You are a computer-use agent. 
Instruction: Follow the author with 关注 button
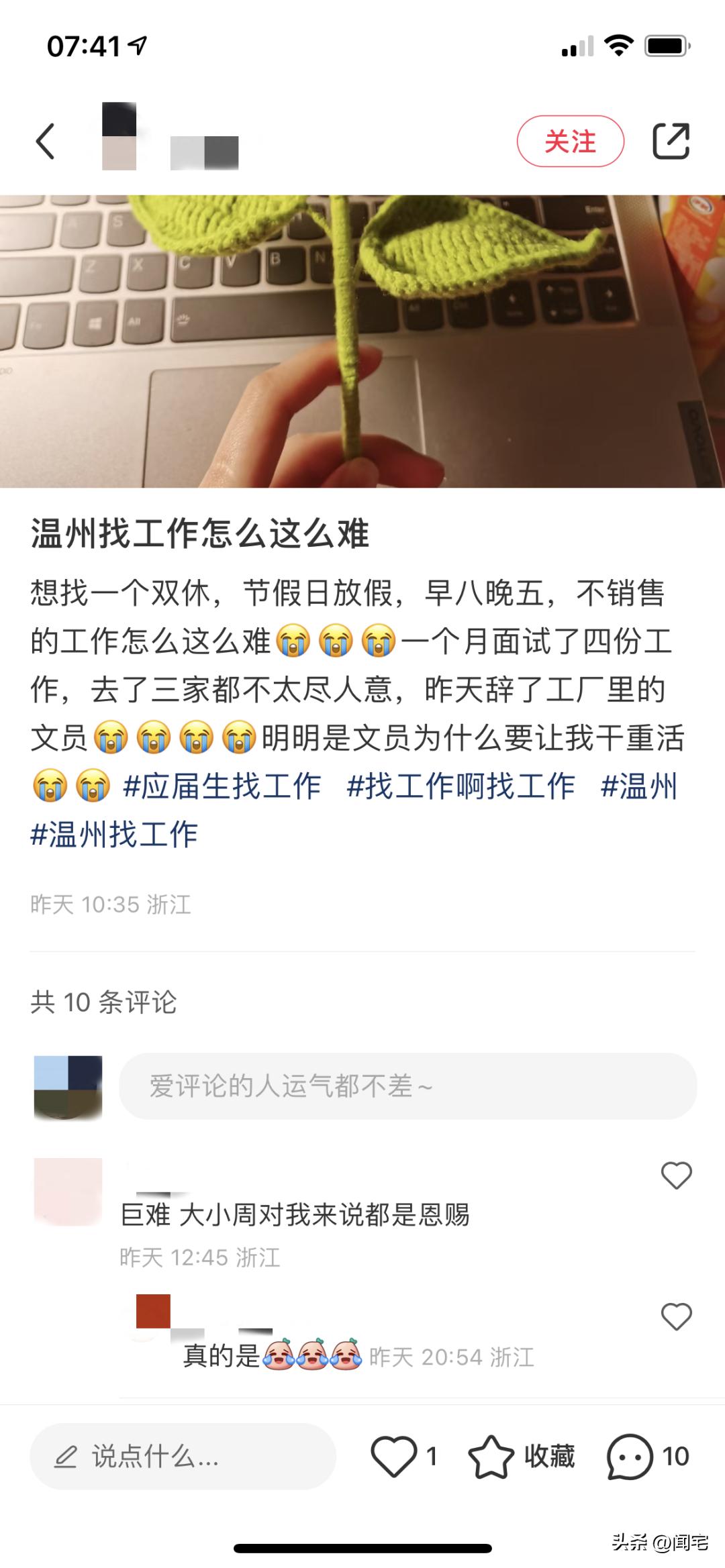point(570,141)
